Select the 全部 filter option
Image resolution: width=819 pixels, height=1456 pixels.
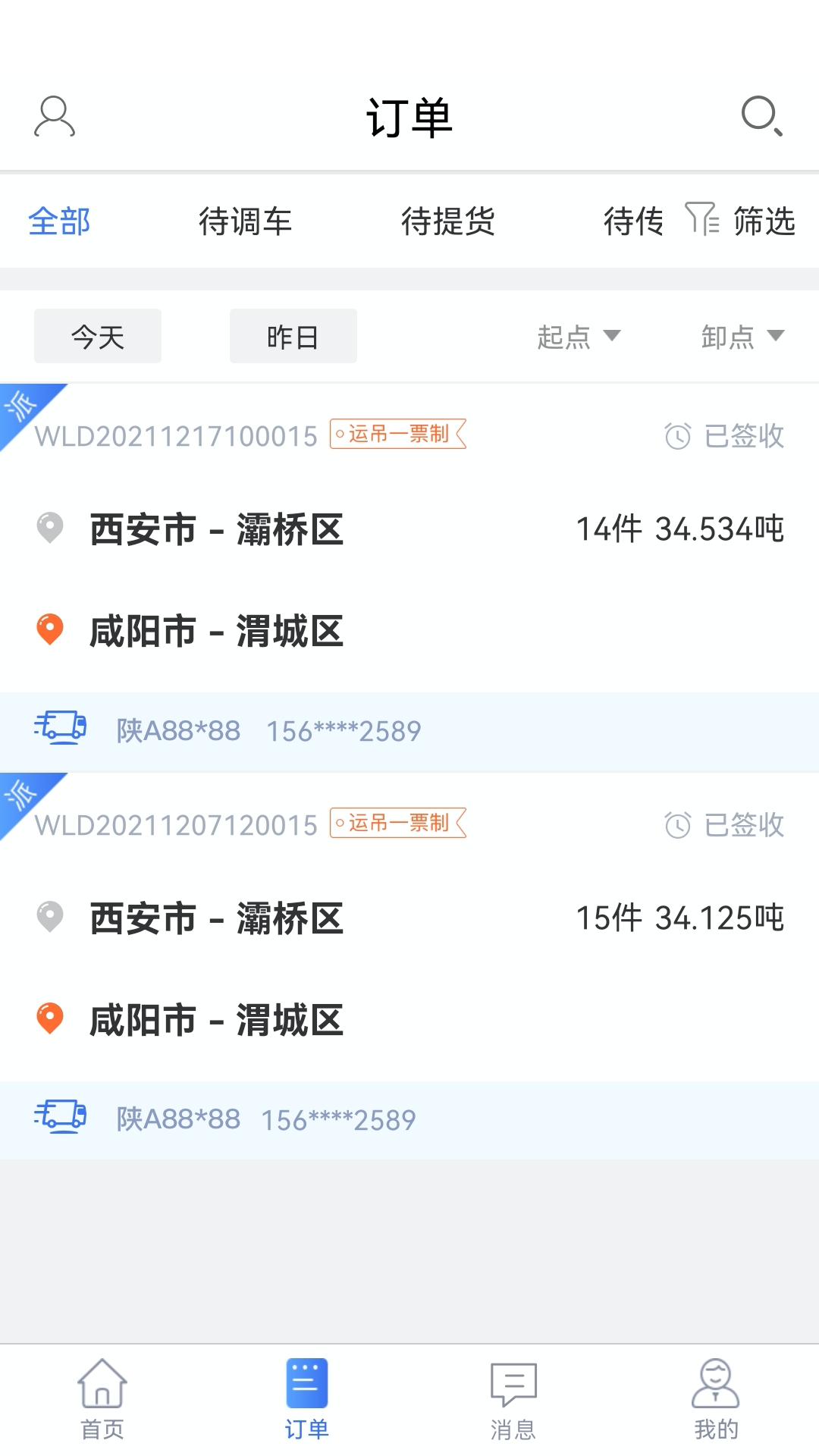58,221
